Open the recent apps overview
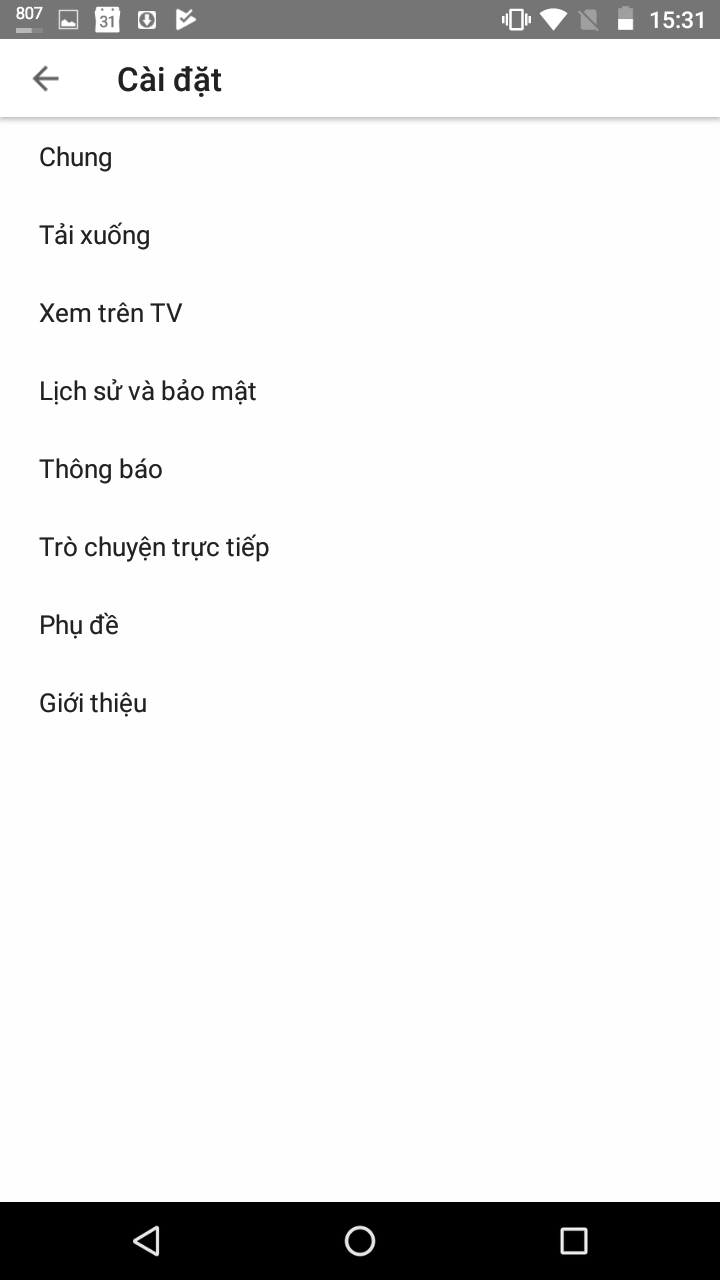The height and width of the screenshot is (1280, 720). pyautogui.click(x=573, y=1241)
